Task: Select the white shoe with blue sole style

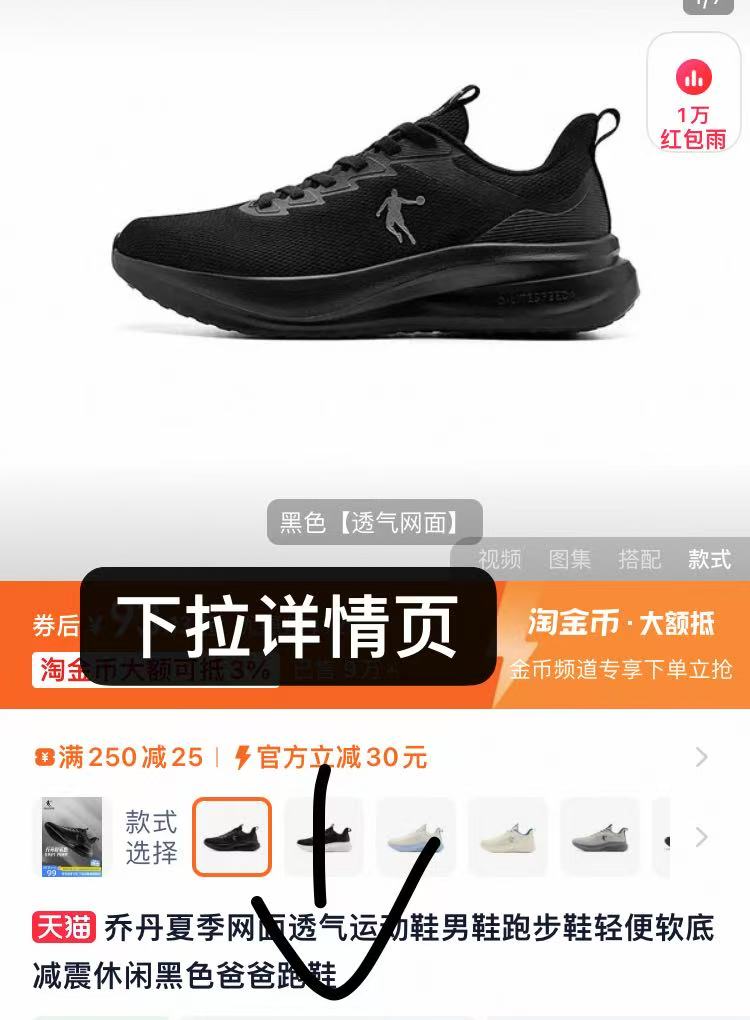Action: tap(416, 837)
